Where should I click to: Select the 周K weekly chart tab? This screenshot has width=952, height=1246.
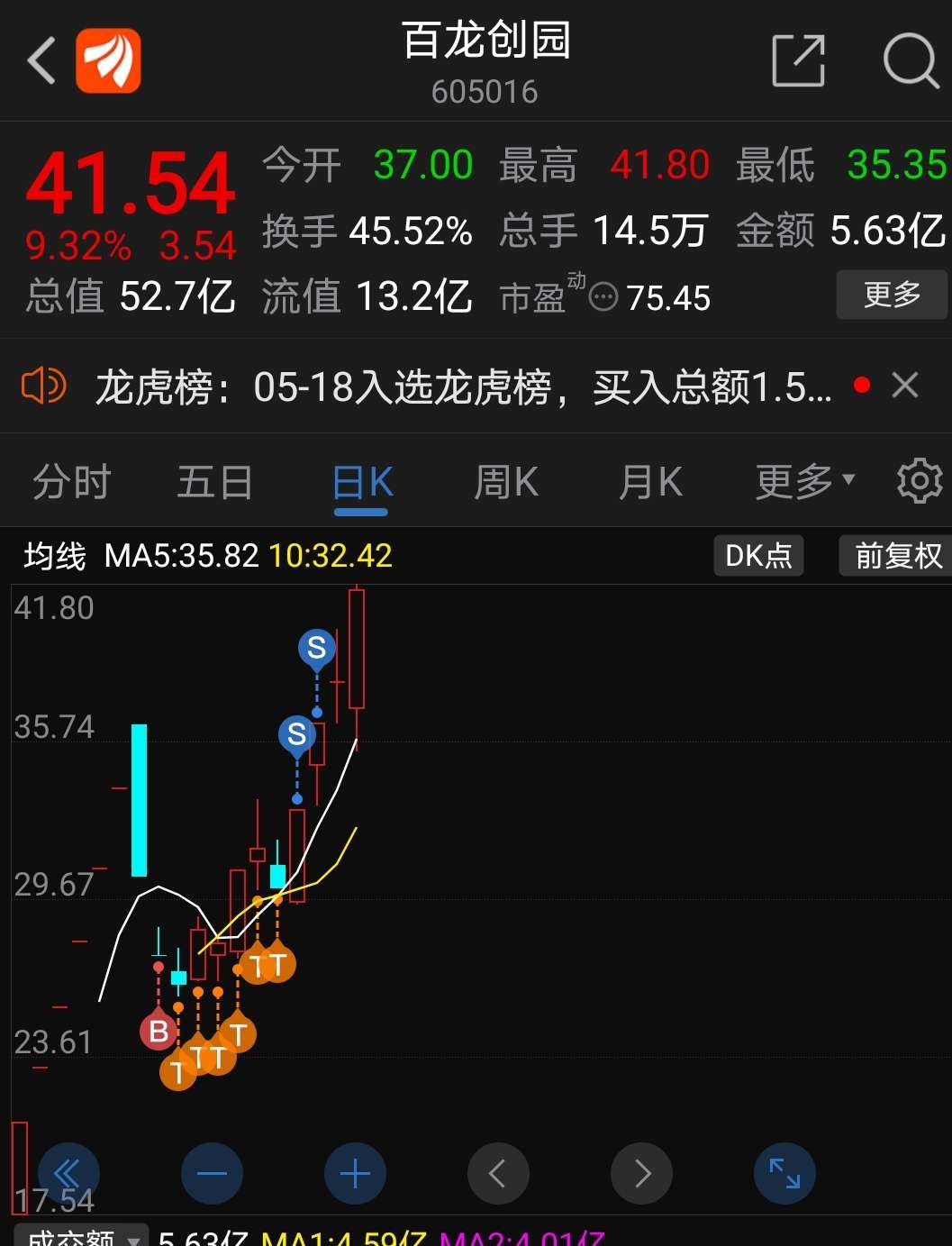[505, 480]
